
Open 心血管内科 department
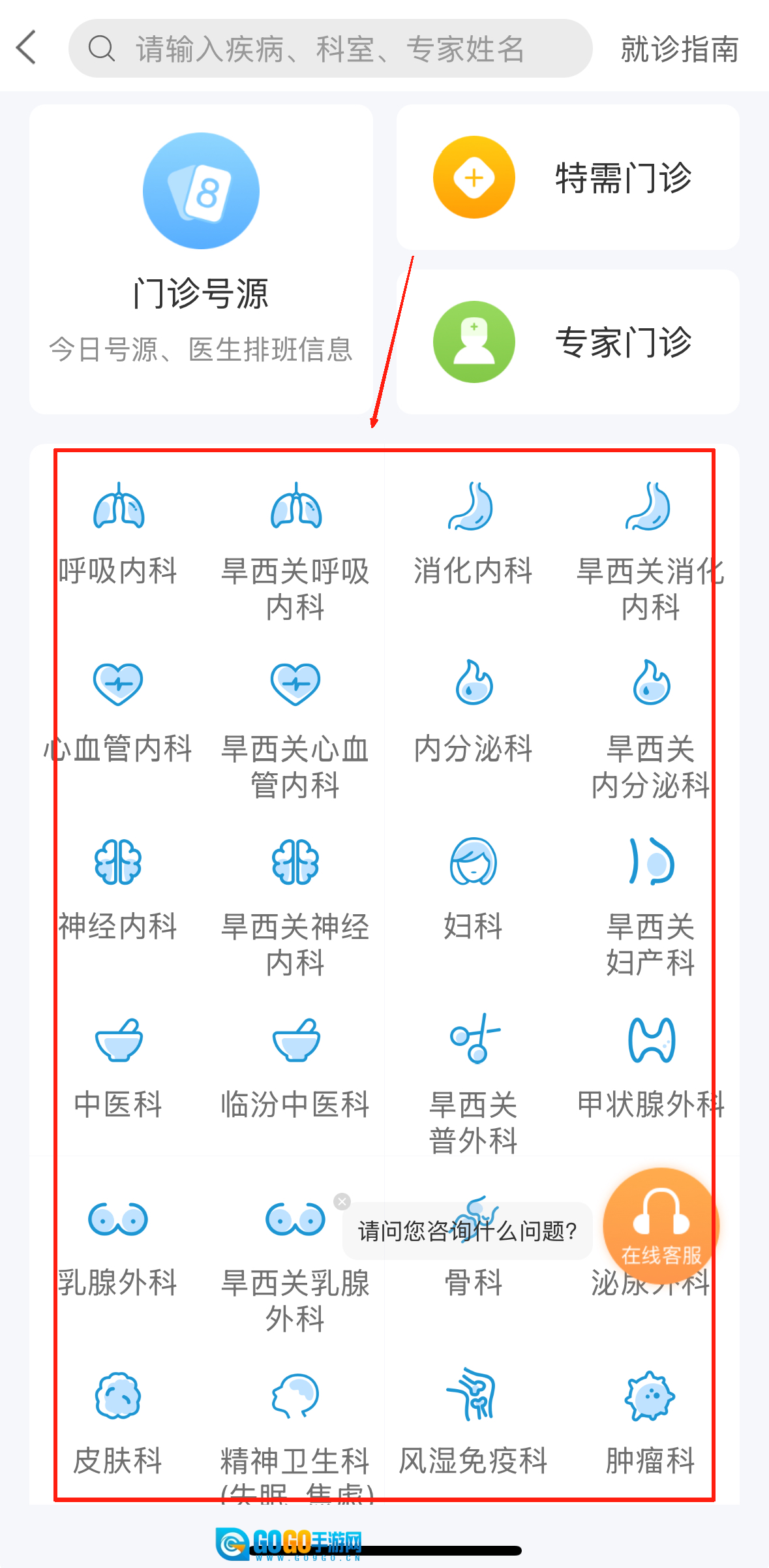click(118, 713)
